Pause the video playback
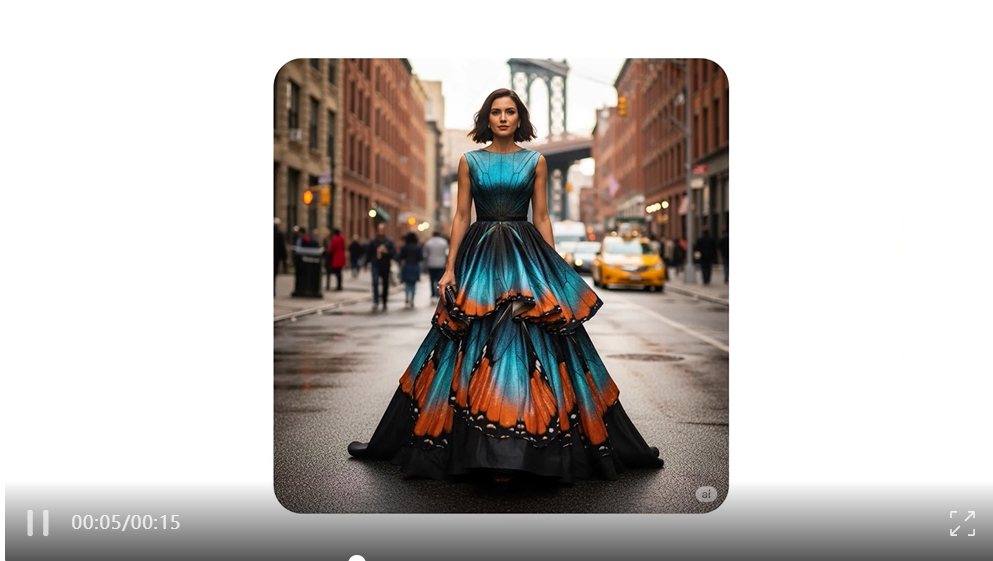Image resolution: width=993 pixels, height=561 pixels. point(38,522)
